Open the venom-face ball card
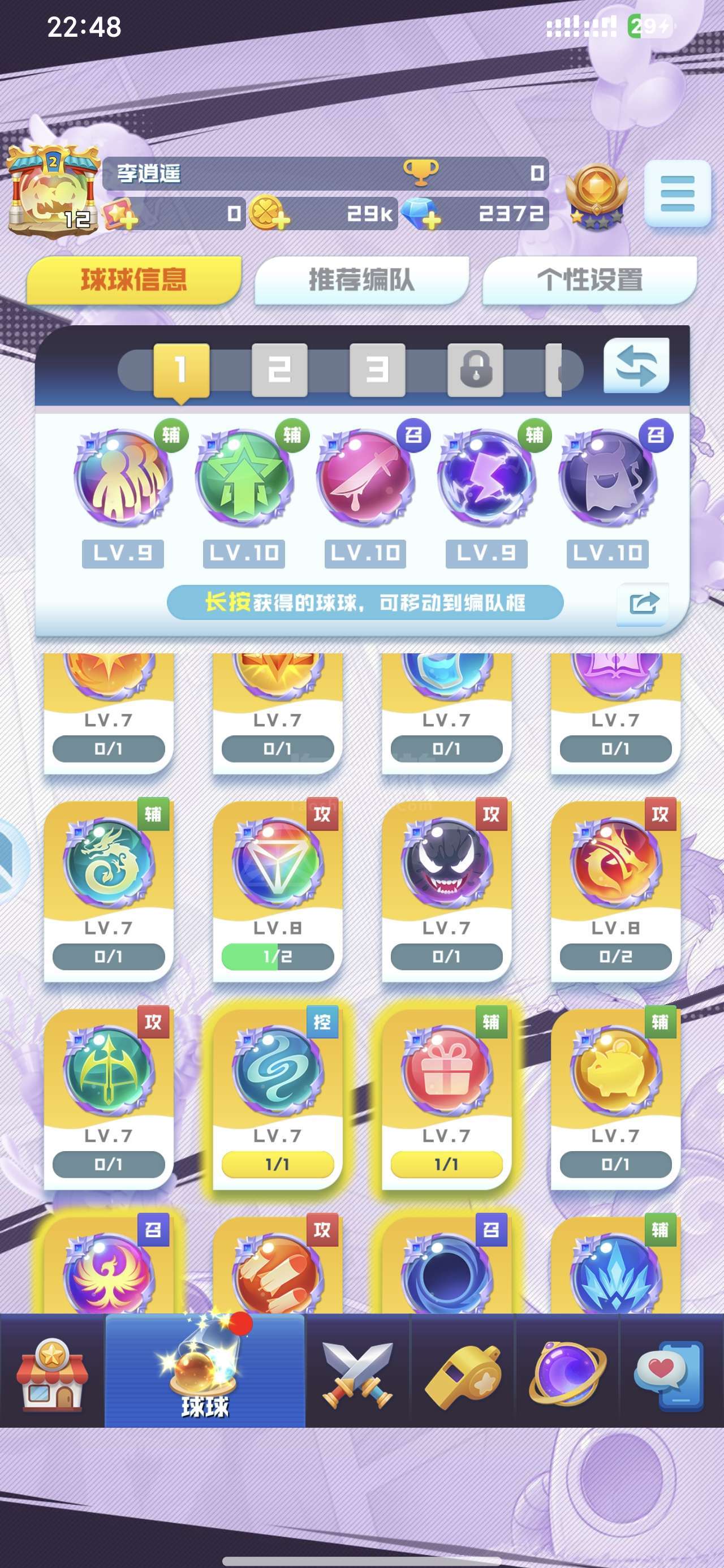Screen dimensions: 724x1568 [446, 890]
